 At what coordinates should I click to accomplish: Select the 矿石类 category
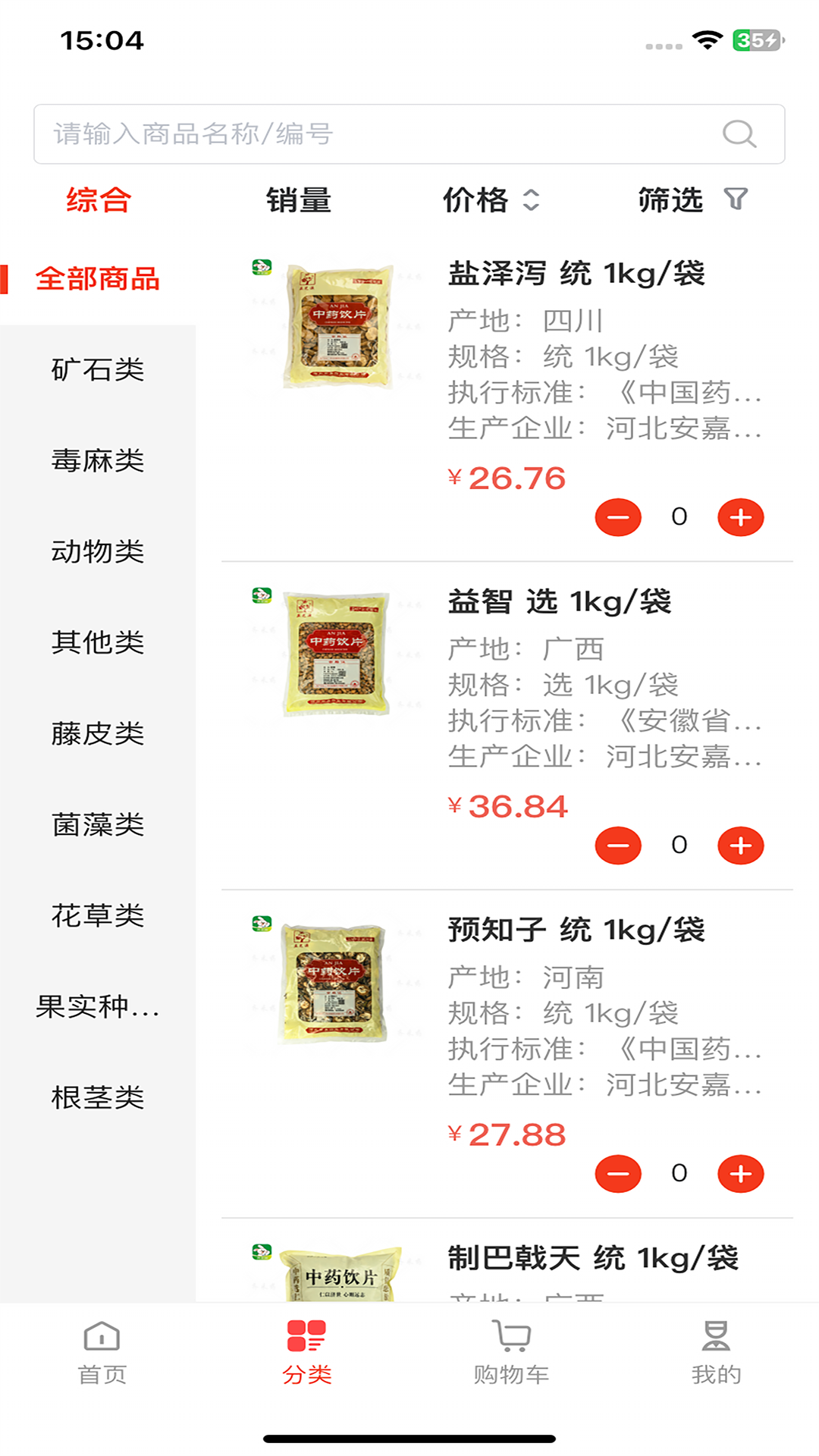(98, 370)
